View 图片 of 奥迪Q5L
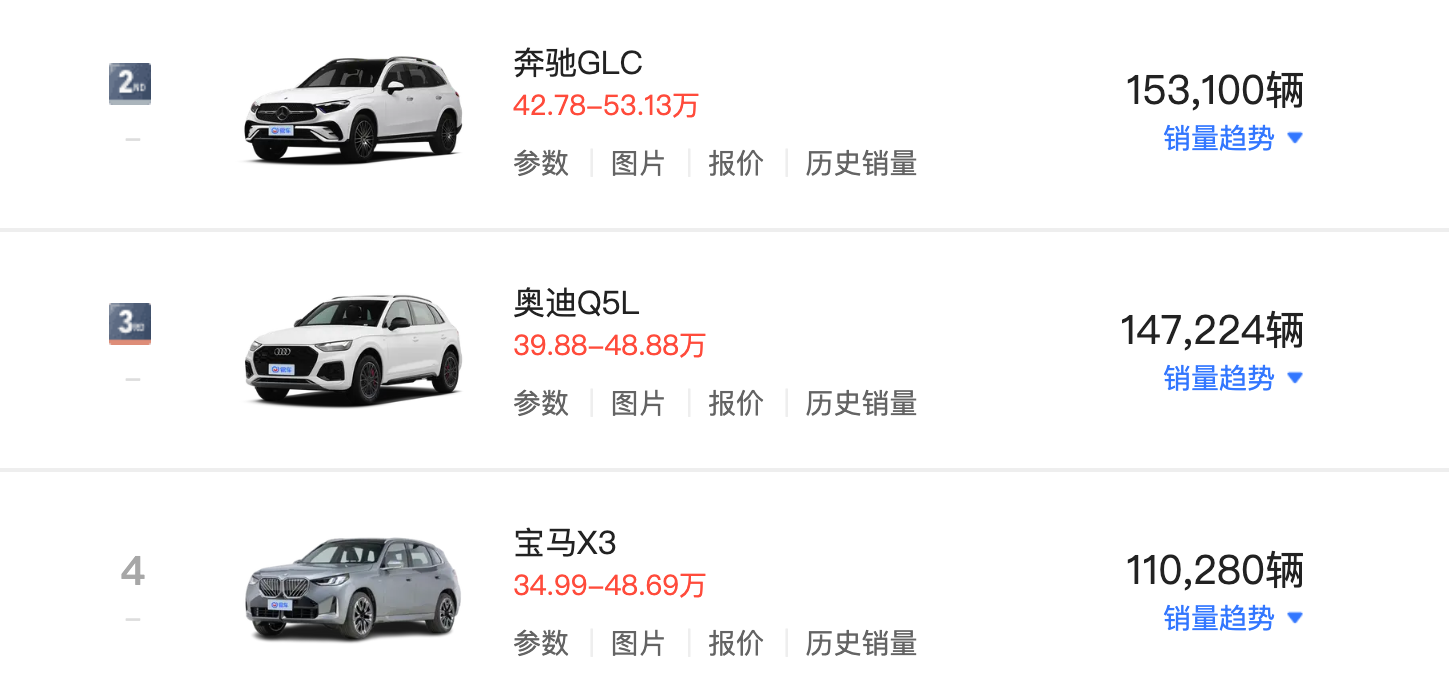This screenshot has height=700, width=1449. (638, 403)
